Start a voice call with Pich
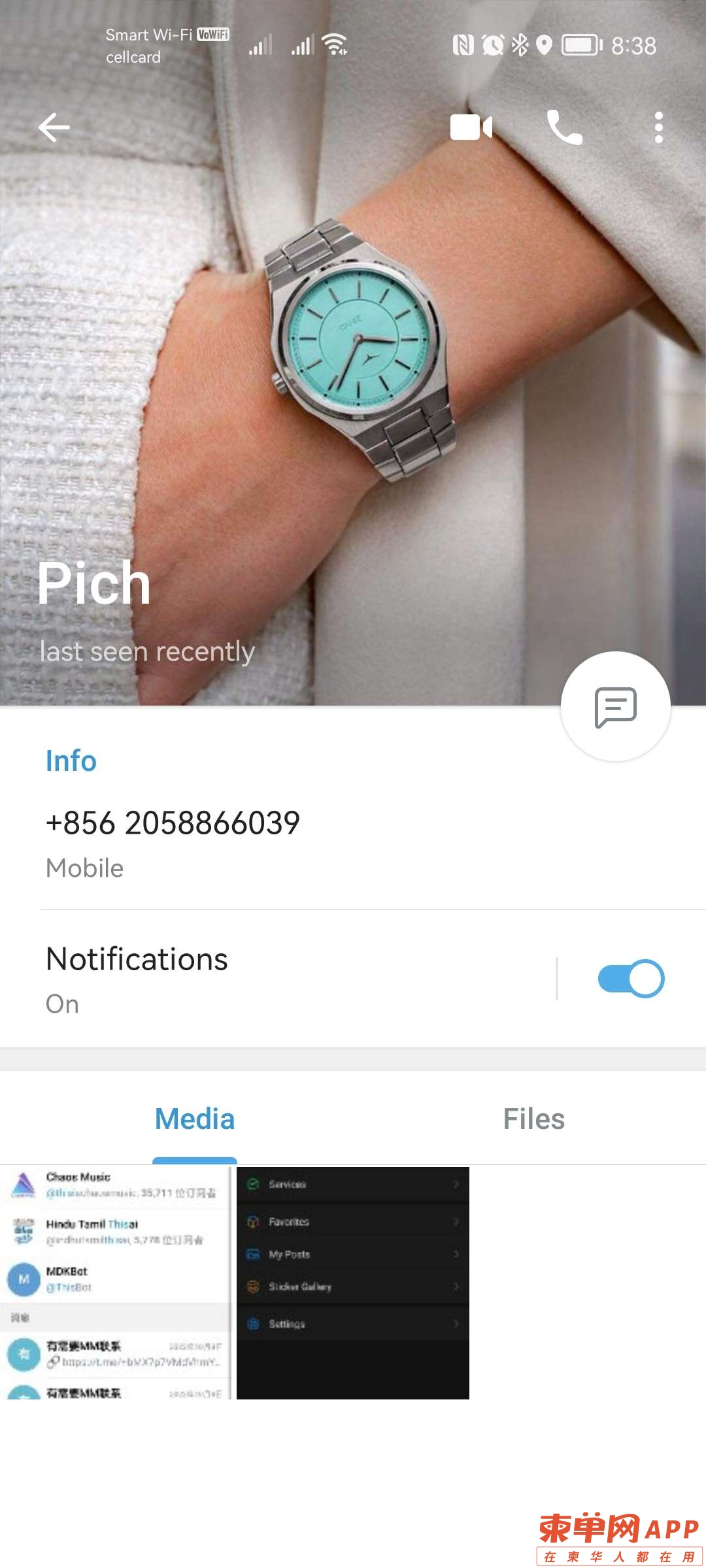706x1568 pixels. coord(564,127)
